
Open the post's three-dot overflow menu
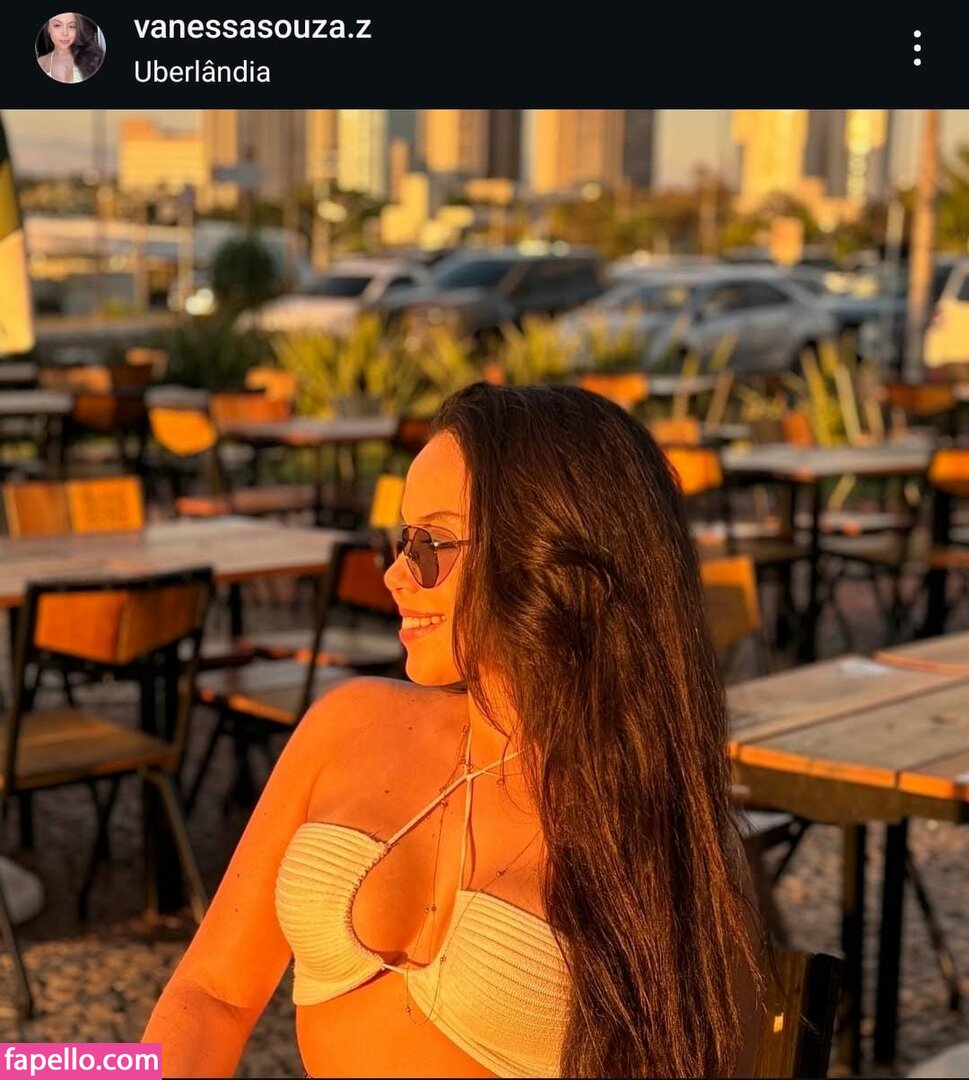(916, 48)
